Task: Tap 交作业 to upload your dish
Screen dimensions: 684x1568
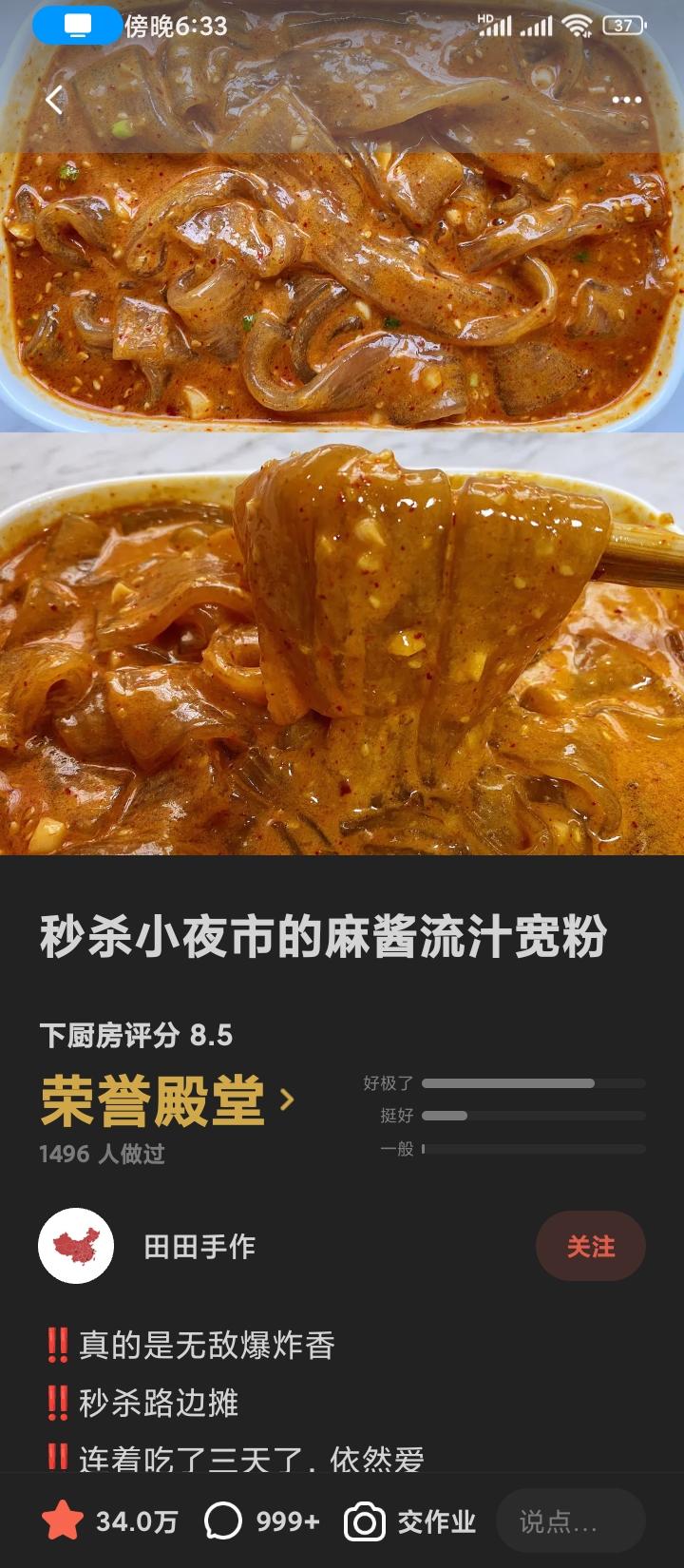Action: [x=410, y=1521]
